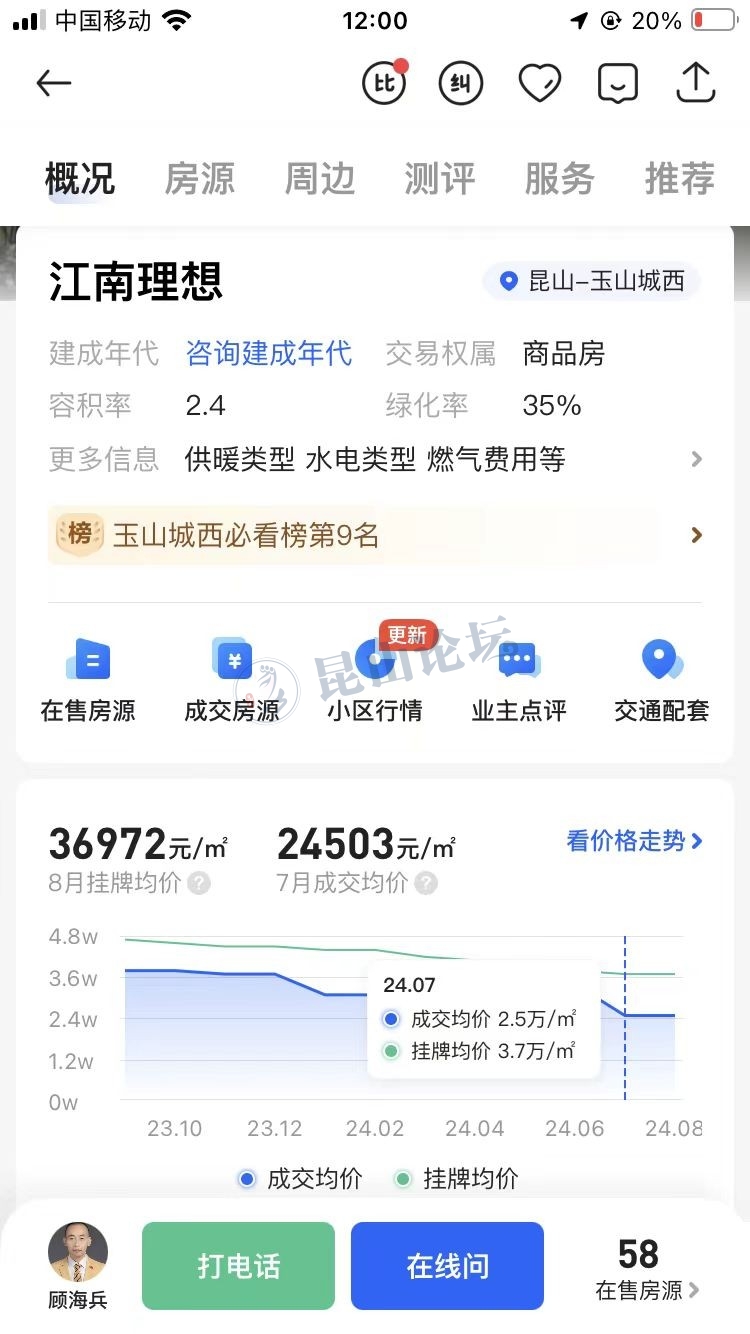Viewport: 750px width, 1334px height.
Task: Open the 测评 tab
Action: pyautogui.click(x=440, y=179)
